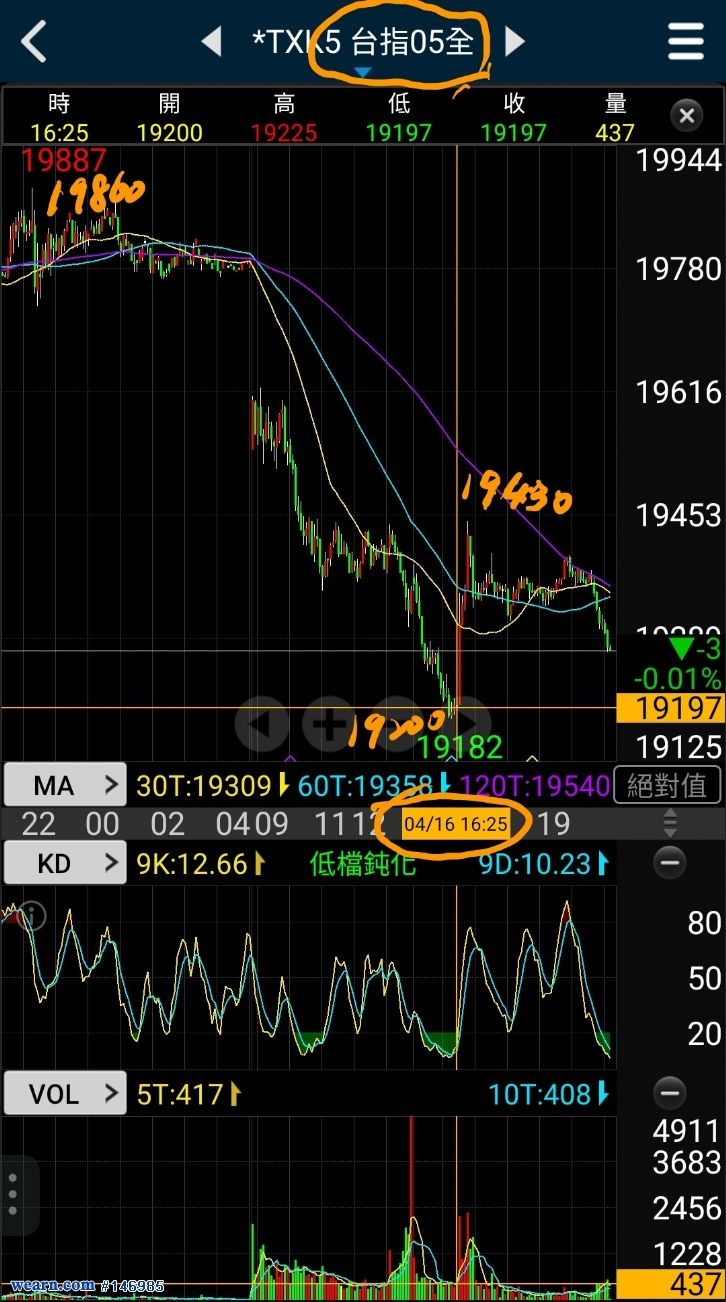Change the MA indicator selector

click(65, 786)
